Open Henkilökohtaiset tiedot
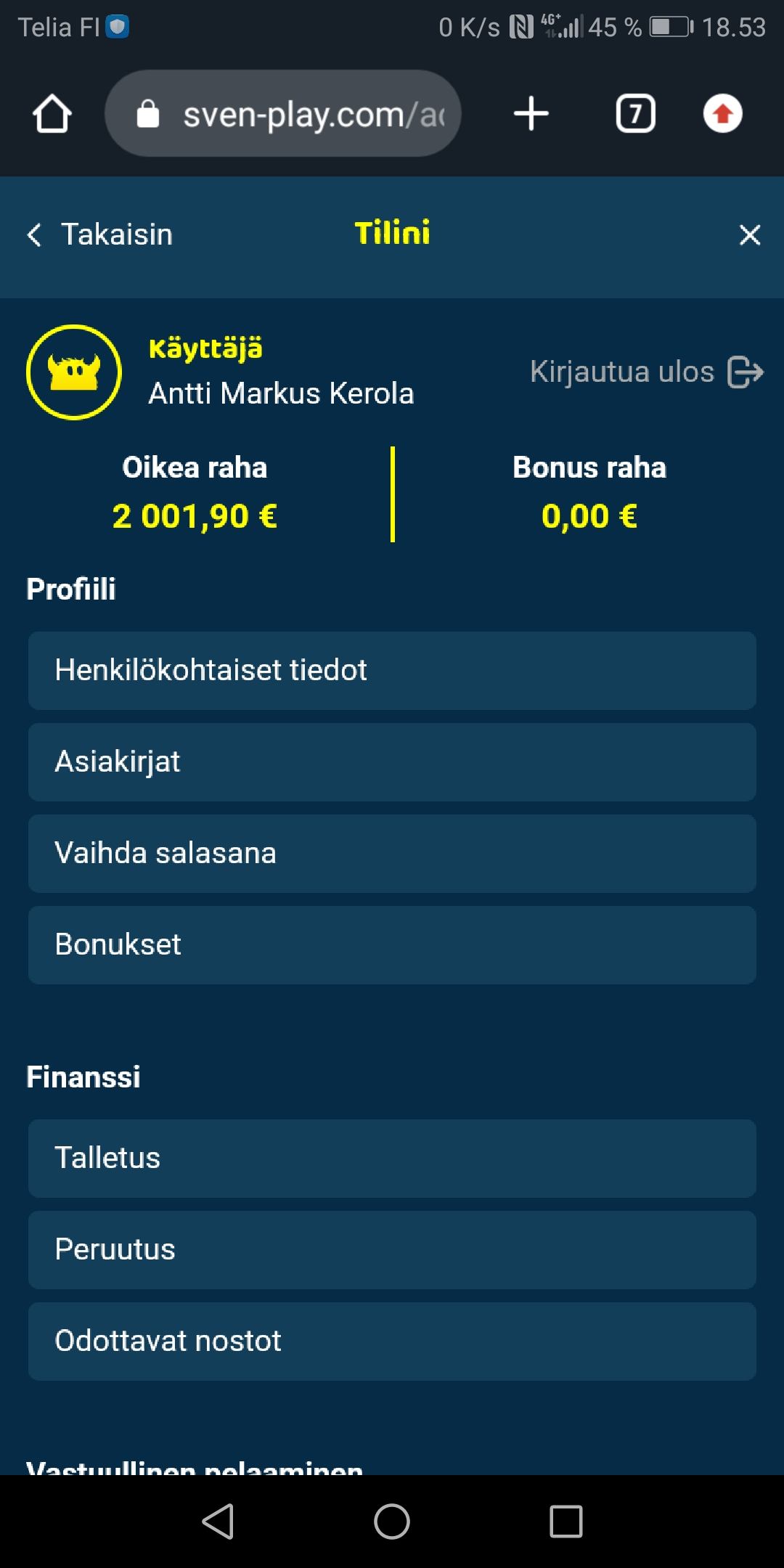784x1568 pixels. (392, 670)
